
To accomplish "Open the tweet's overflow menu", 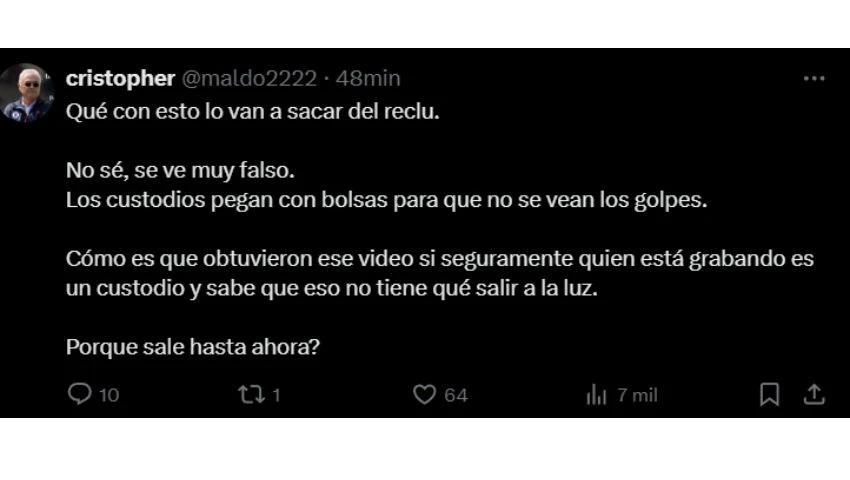I will 814,78.
